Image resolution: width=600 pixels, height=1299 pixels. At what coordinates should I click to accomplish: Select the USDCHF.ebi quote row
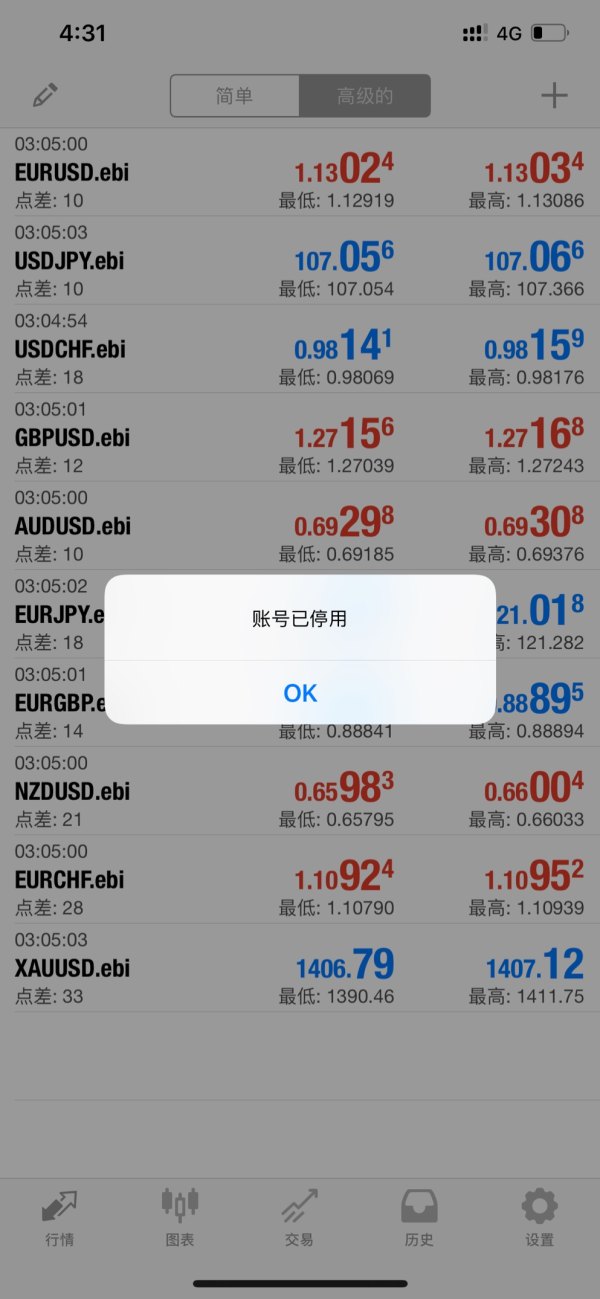click(300, 349)
